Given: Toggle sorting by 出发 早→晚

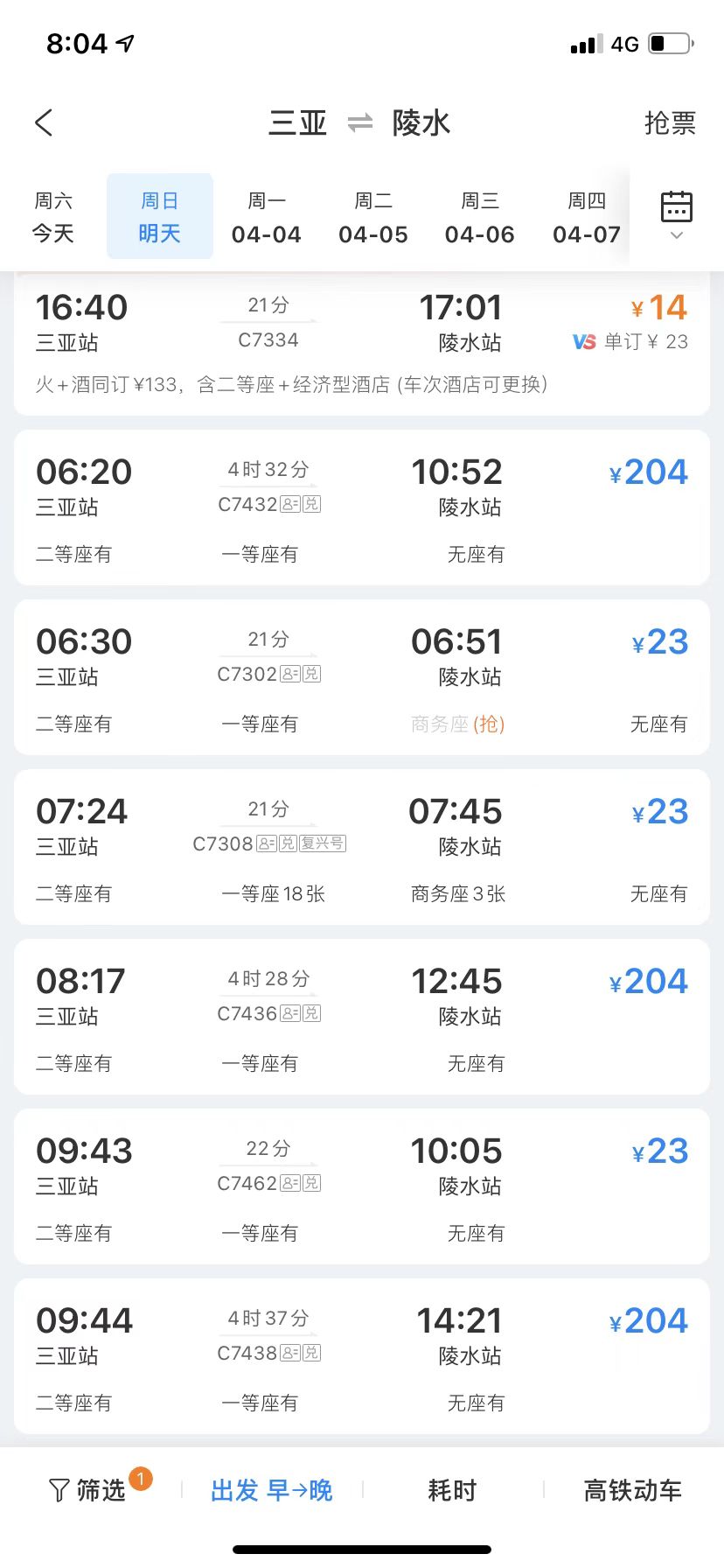Looking at the screenshot, I should (x=271, y=1490).
